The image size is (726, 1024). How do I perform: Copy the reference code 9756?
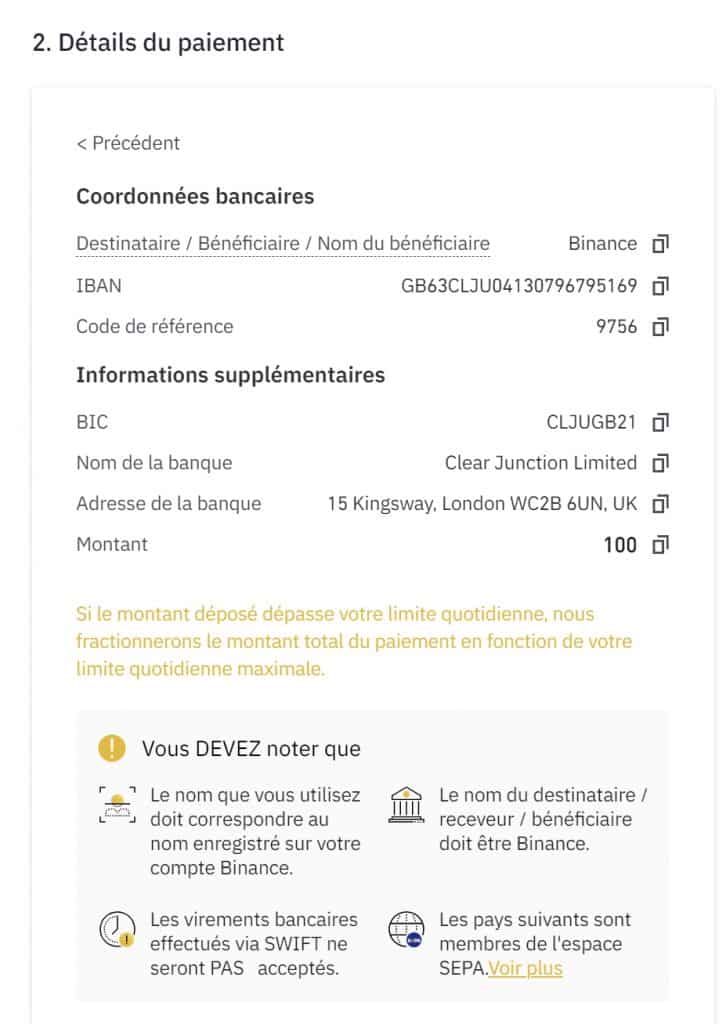[x=658, y=326]
